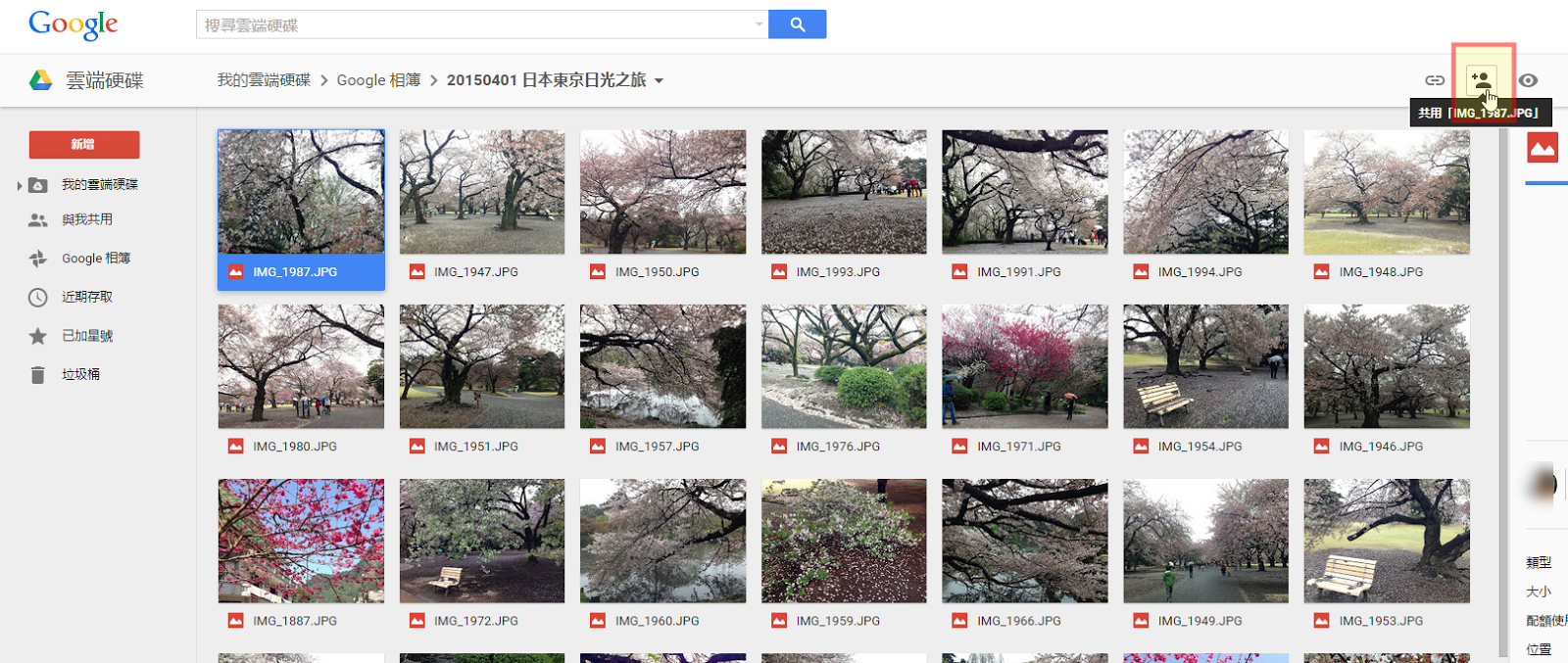The image size is (1568, 663).
Task: Go to Google 相簿 in the sidebar
Action: pos(95,259)
